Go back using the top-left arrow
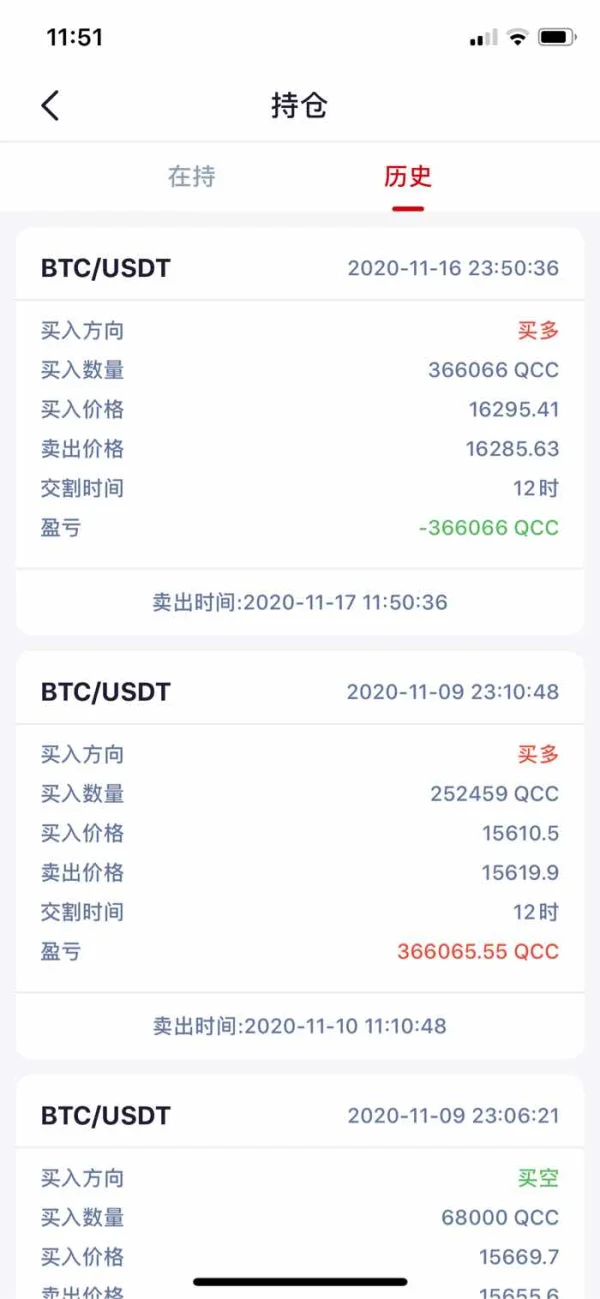600x1299 pixels. [51, 105]
